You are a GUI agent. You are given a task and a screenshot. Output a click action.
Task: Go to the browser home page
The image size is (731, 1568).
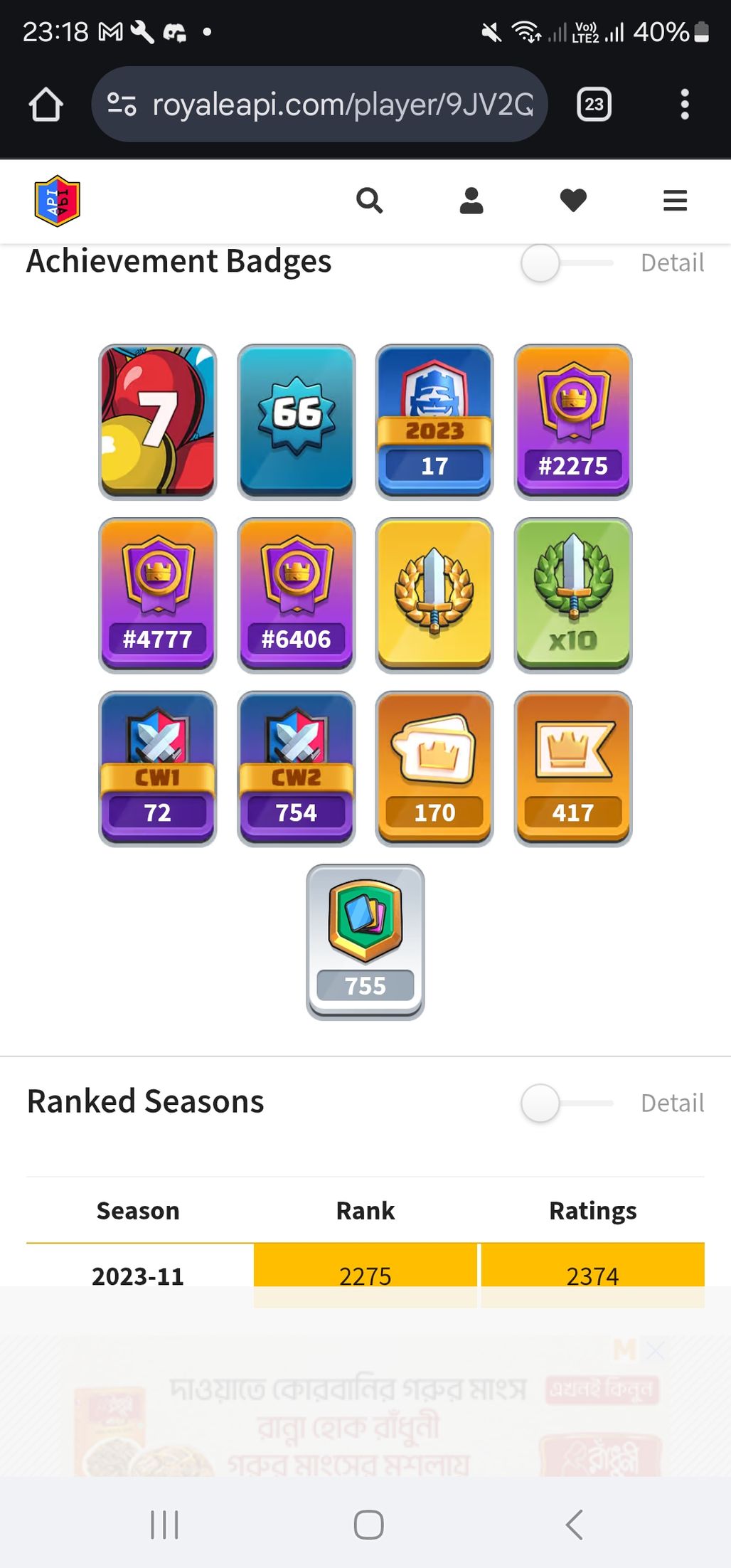coord(46,105)
